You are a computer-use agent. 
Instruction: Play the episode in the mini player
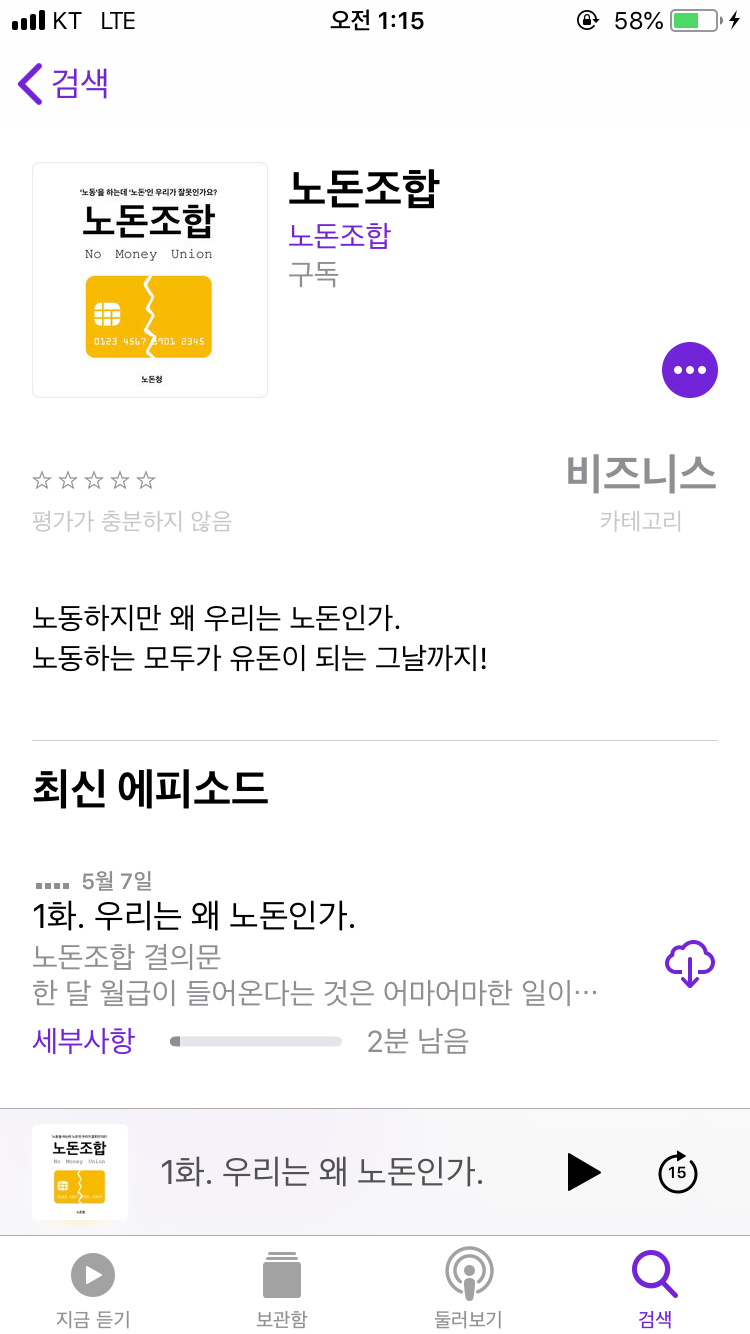[x=583, y=1172]
